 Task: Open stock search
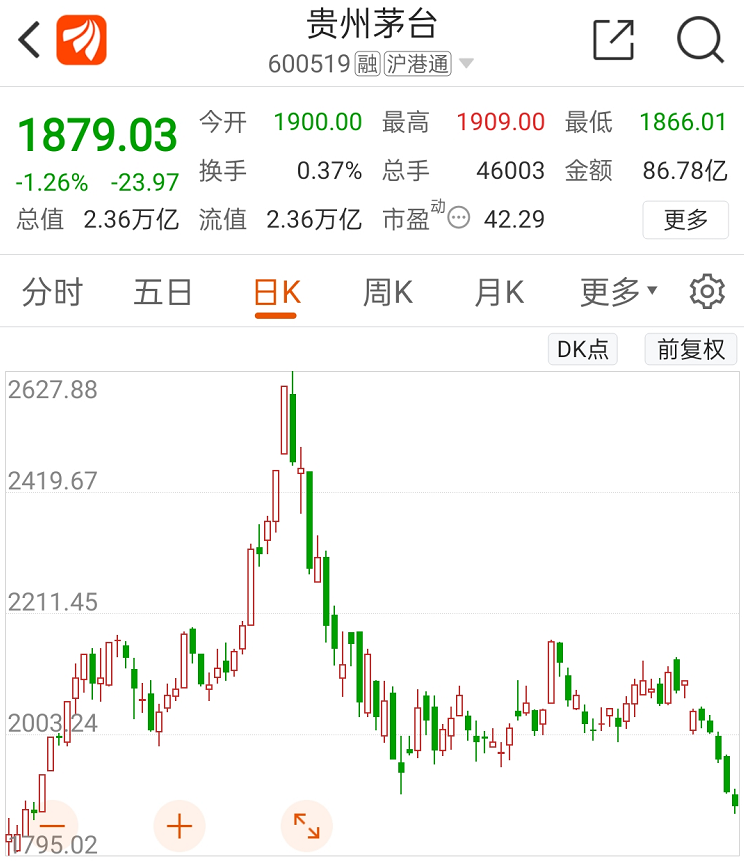pos(699,40)
